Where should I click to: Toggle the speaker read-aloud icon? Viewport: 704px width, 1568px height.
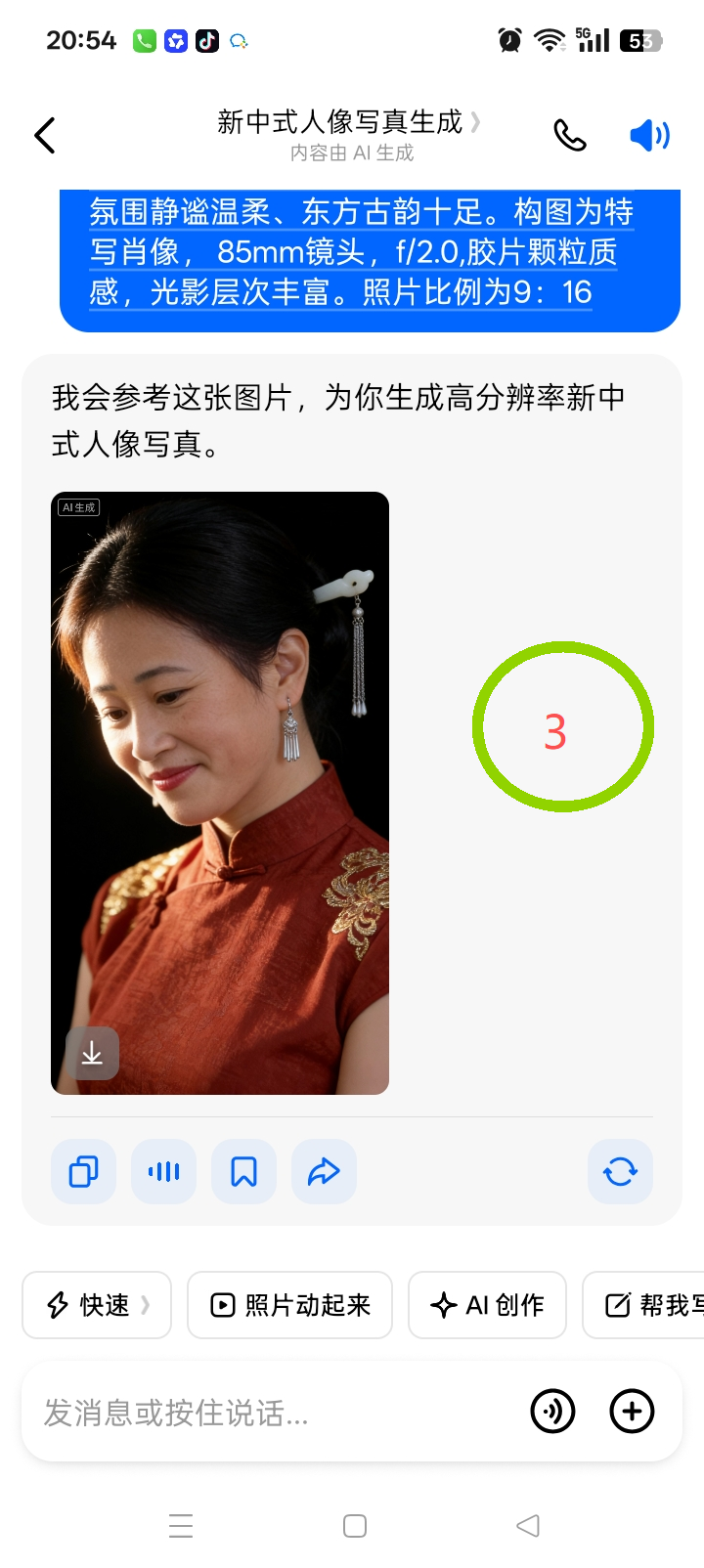[x=649, y=135]
